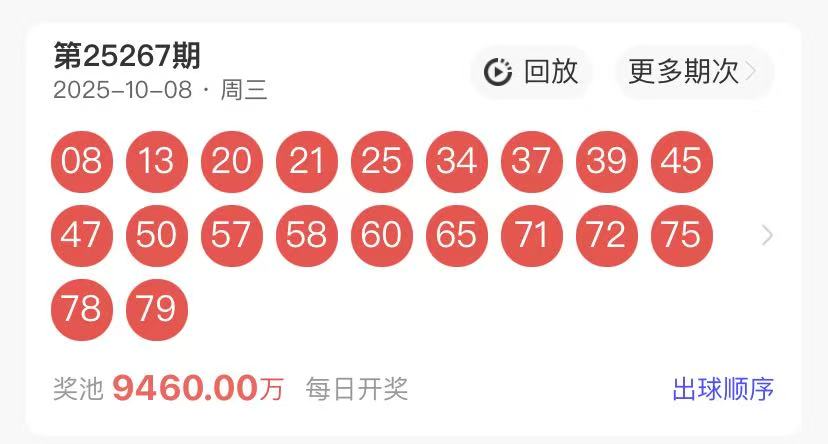This screenshot has width=828, height=444.
Task: Open 更多期次 for more draws
Action: point(692,72)
